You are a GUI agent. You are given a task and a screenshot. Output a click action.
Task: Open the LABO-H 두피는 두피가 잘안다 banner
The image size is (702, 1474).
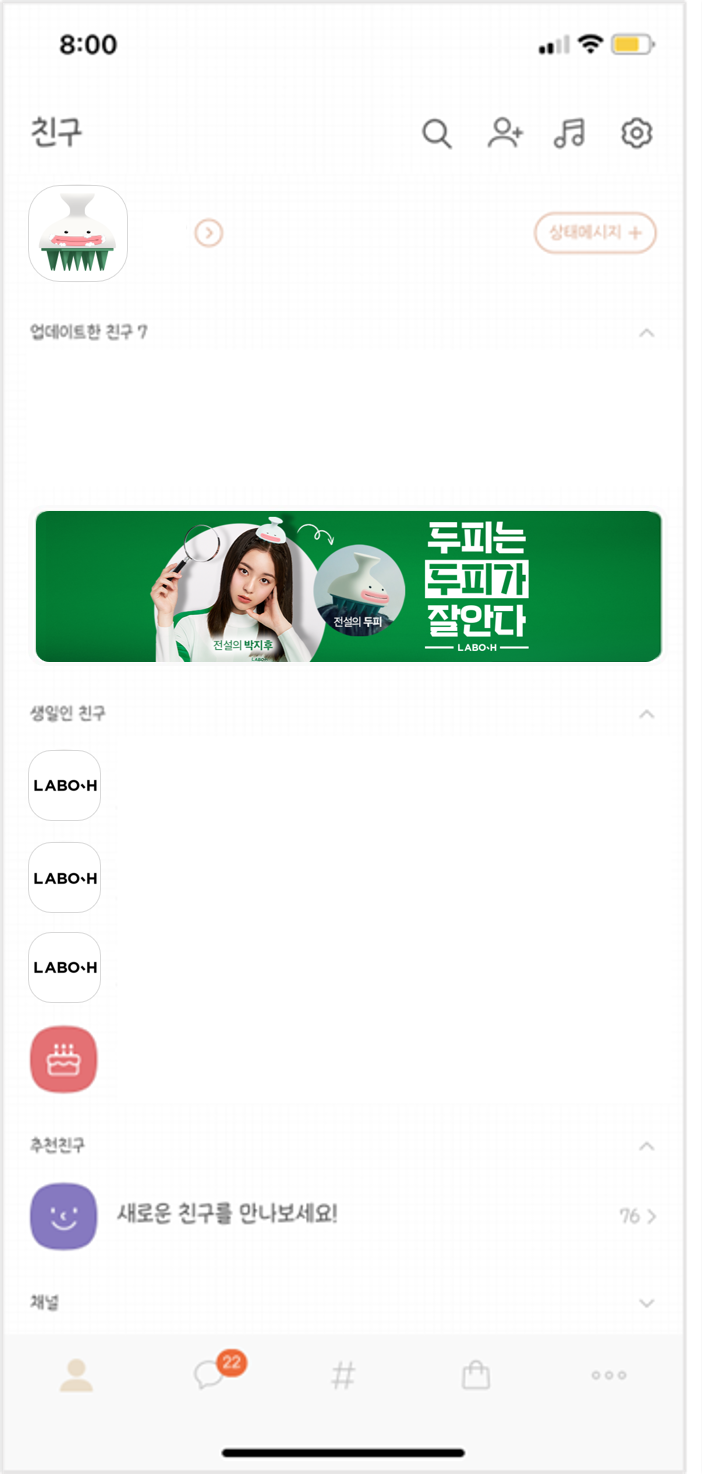[348, 586]
